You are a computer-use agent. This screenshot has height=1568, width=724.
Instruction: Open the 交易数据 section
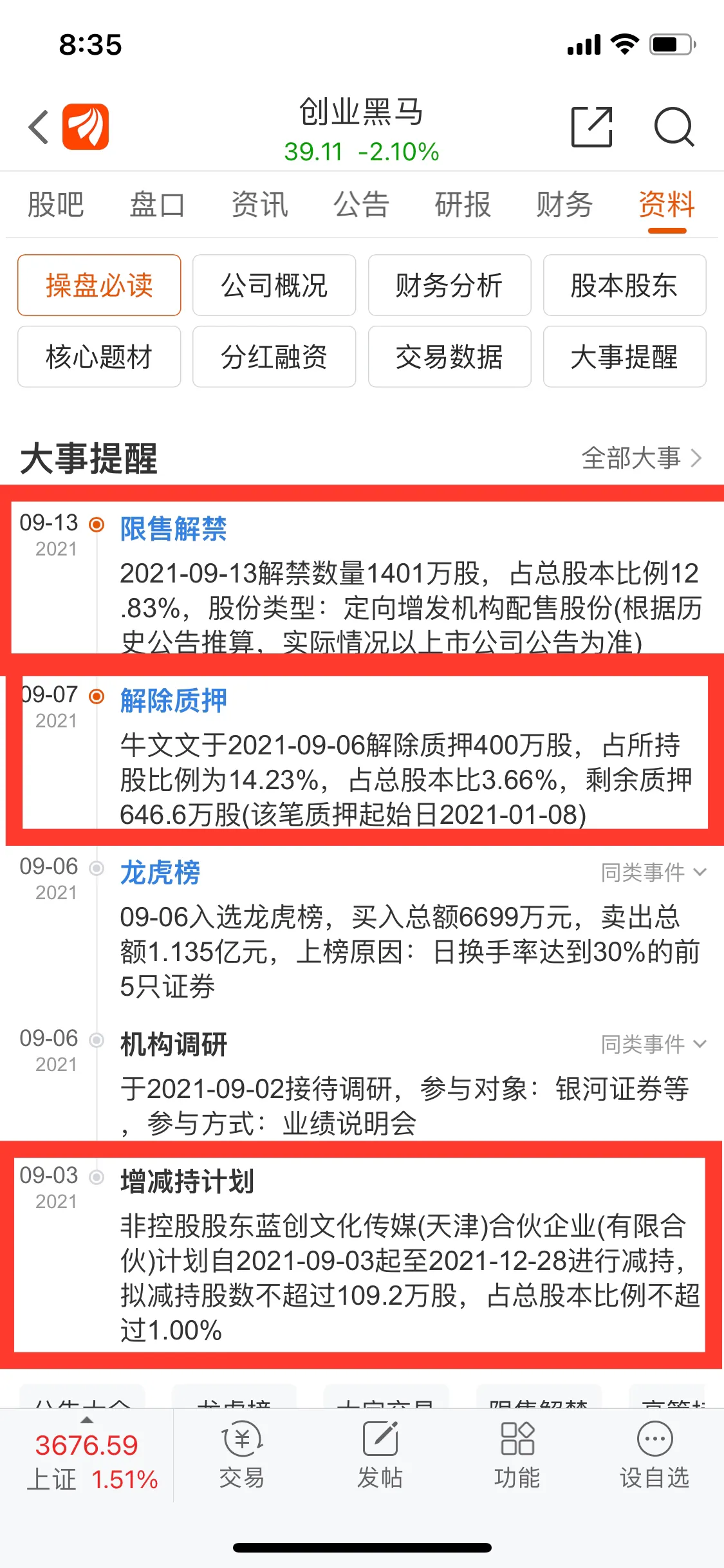pyautogui.click(x=449, y=357)
